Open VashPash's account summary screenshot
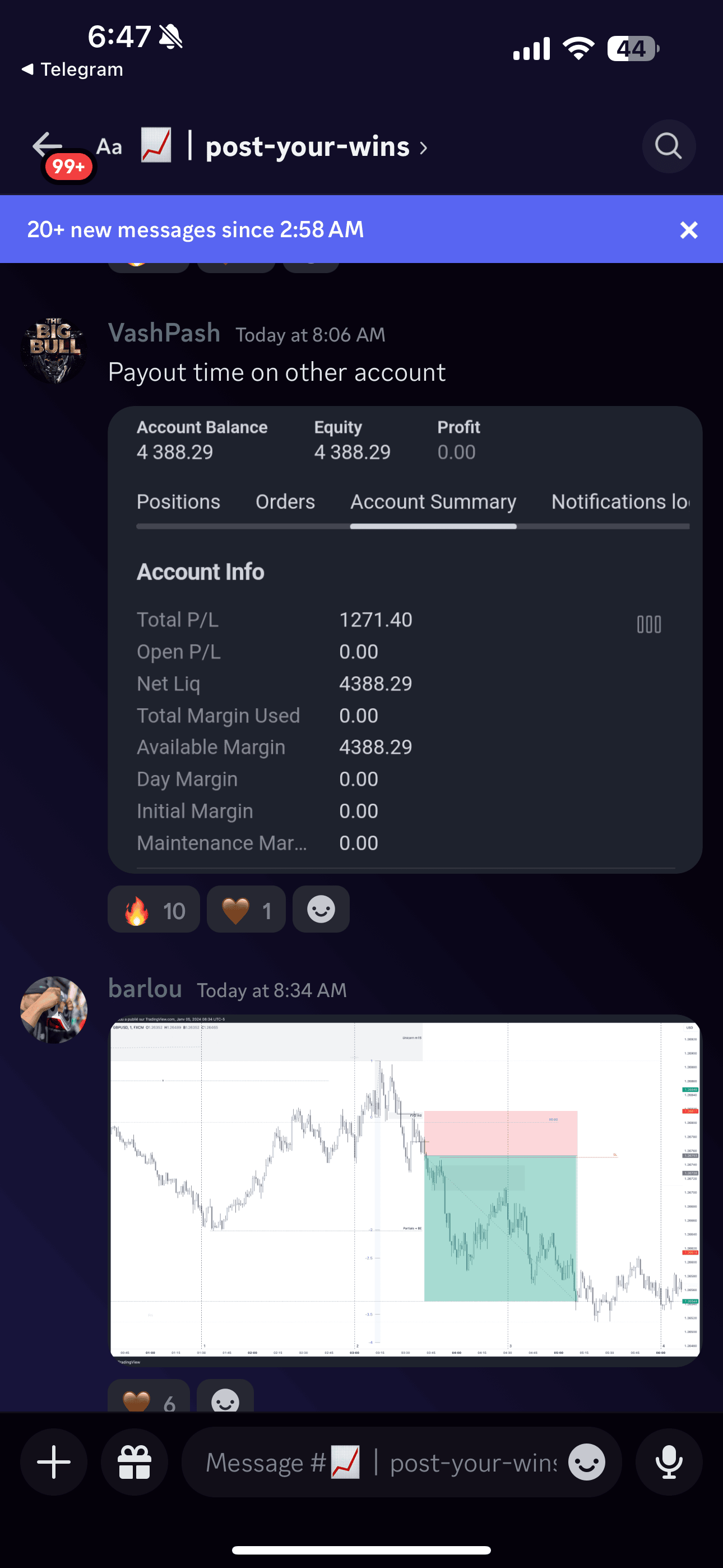723x1568 pixels. [405, 639]
